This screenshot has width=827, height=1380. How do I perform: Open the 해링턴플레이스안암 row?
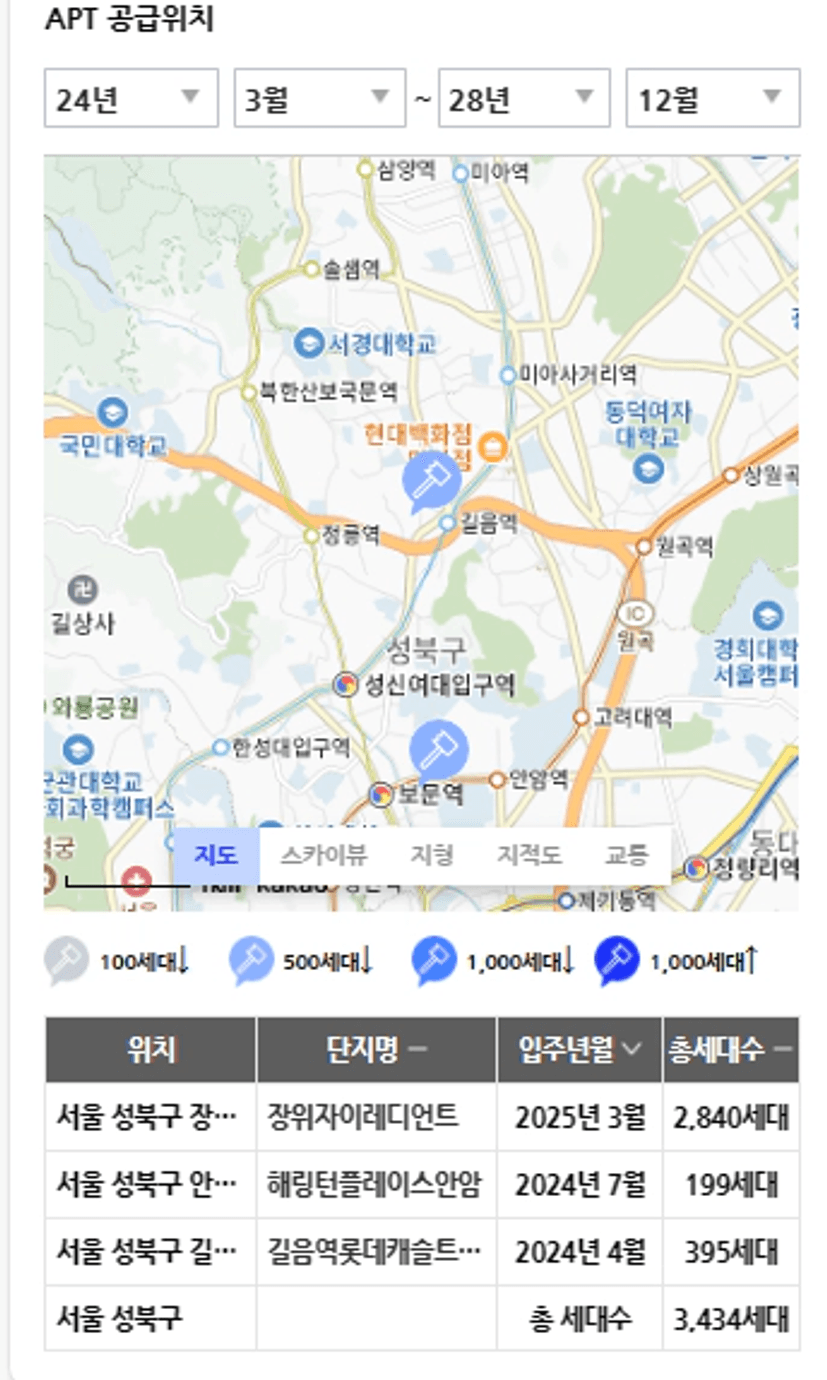point(422,1185)
